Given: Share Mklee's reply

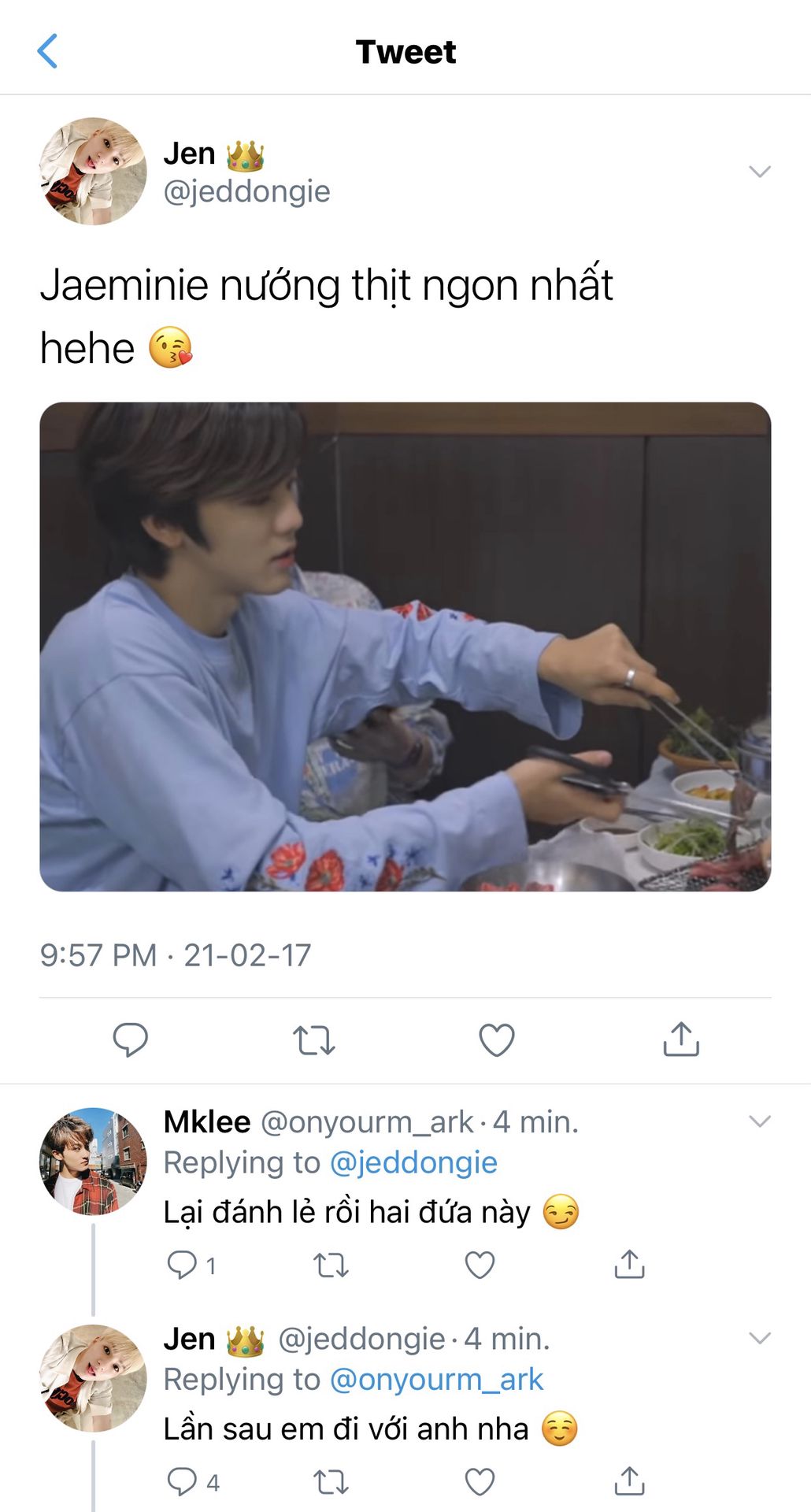Looking at the screenshot, I should [x=629, y=1265].
